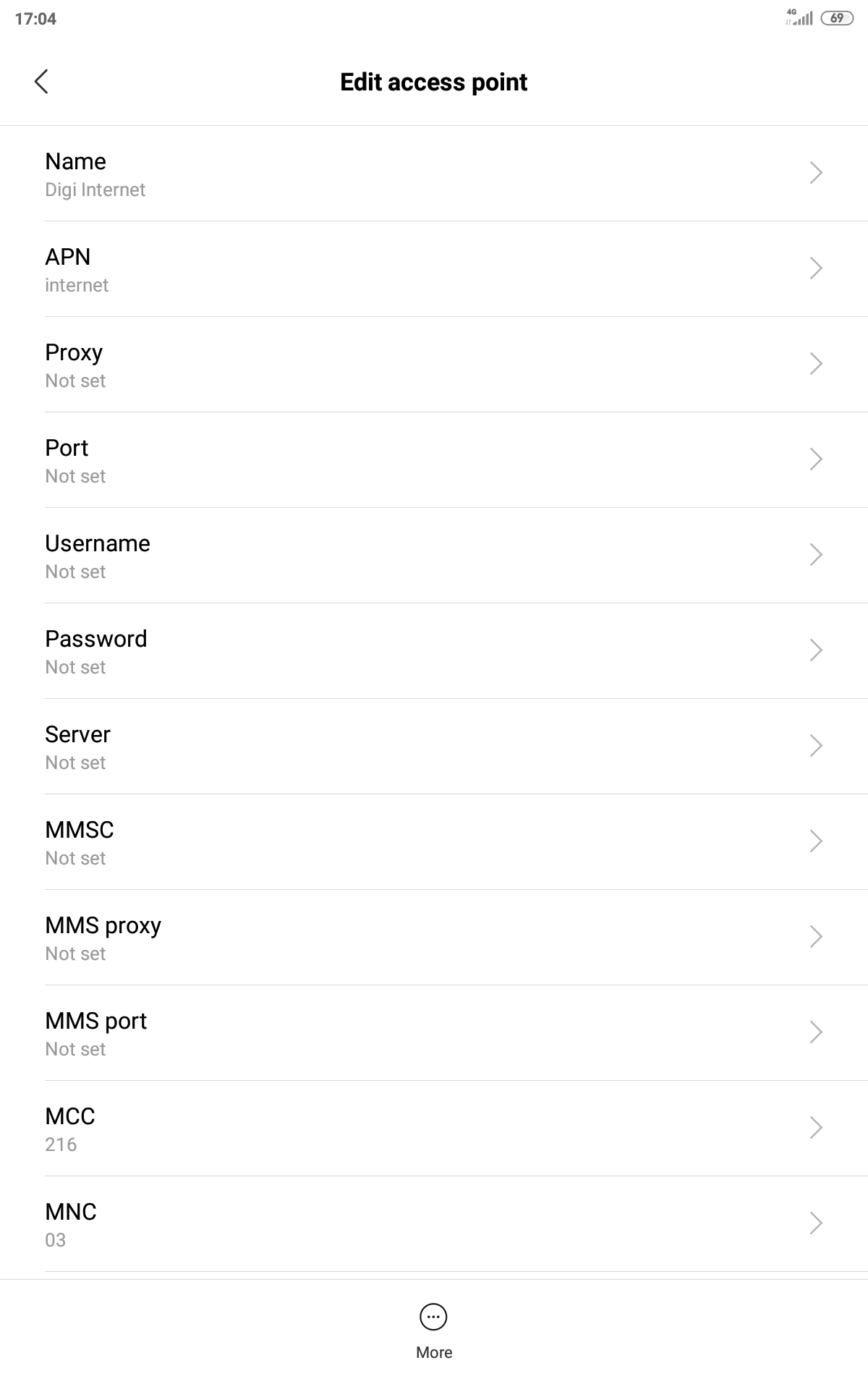The image size is (868, 1389).
Task: Change the MCC value
Action: pos(434,1129)
